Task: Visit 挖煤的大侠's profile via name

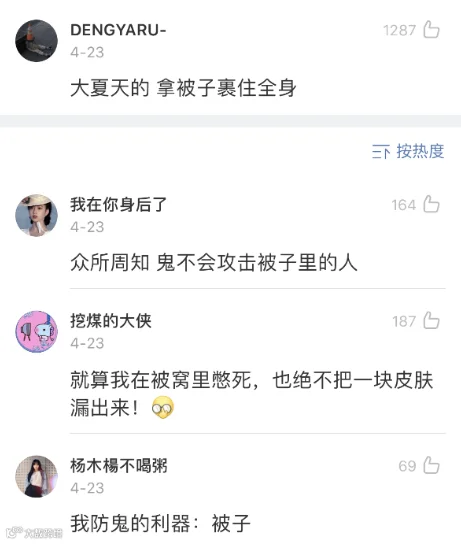Action: [x=111, y=321]
